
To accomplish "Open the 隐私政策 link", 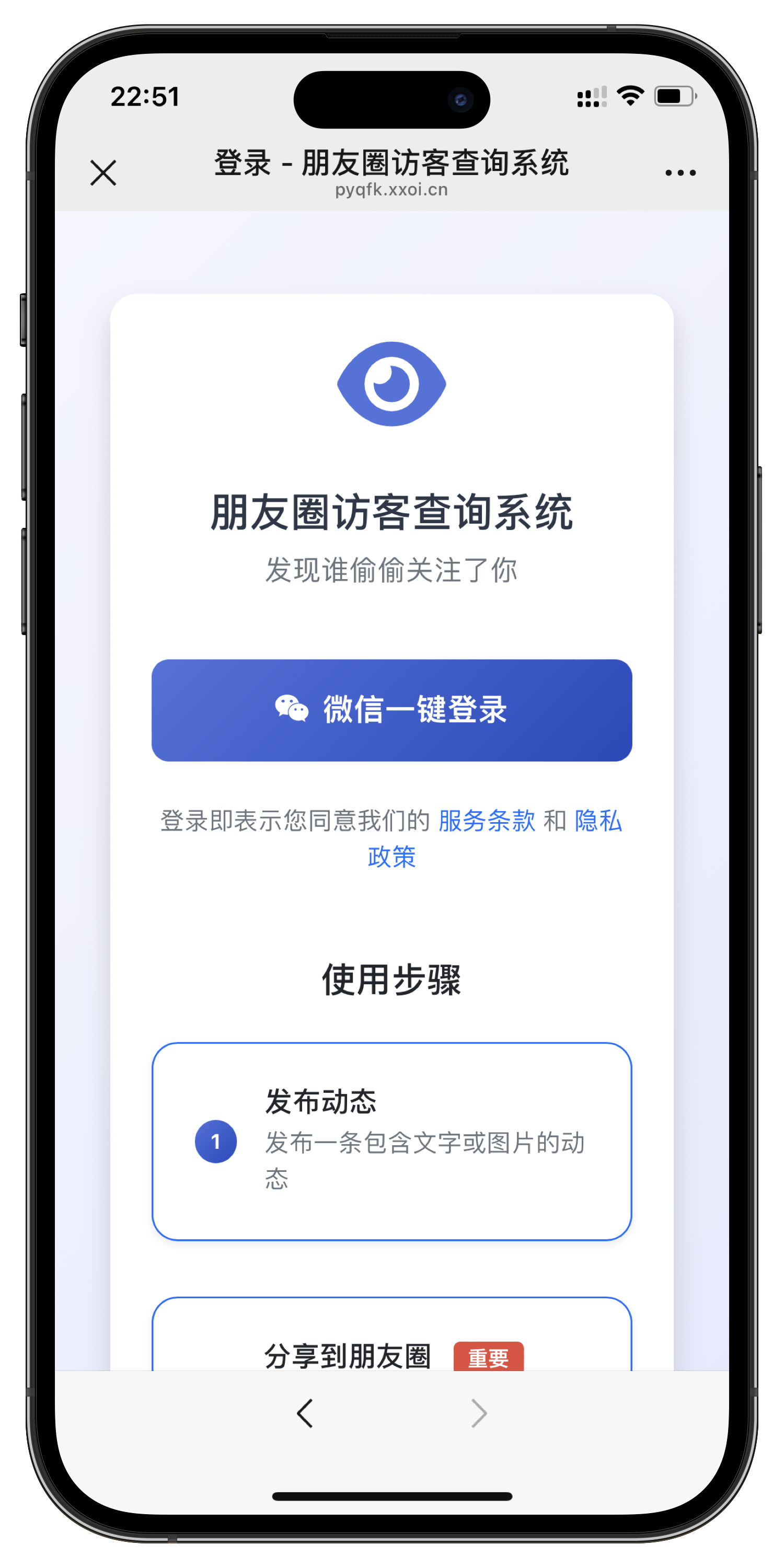I will click(598, 821).
